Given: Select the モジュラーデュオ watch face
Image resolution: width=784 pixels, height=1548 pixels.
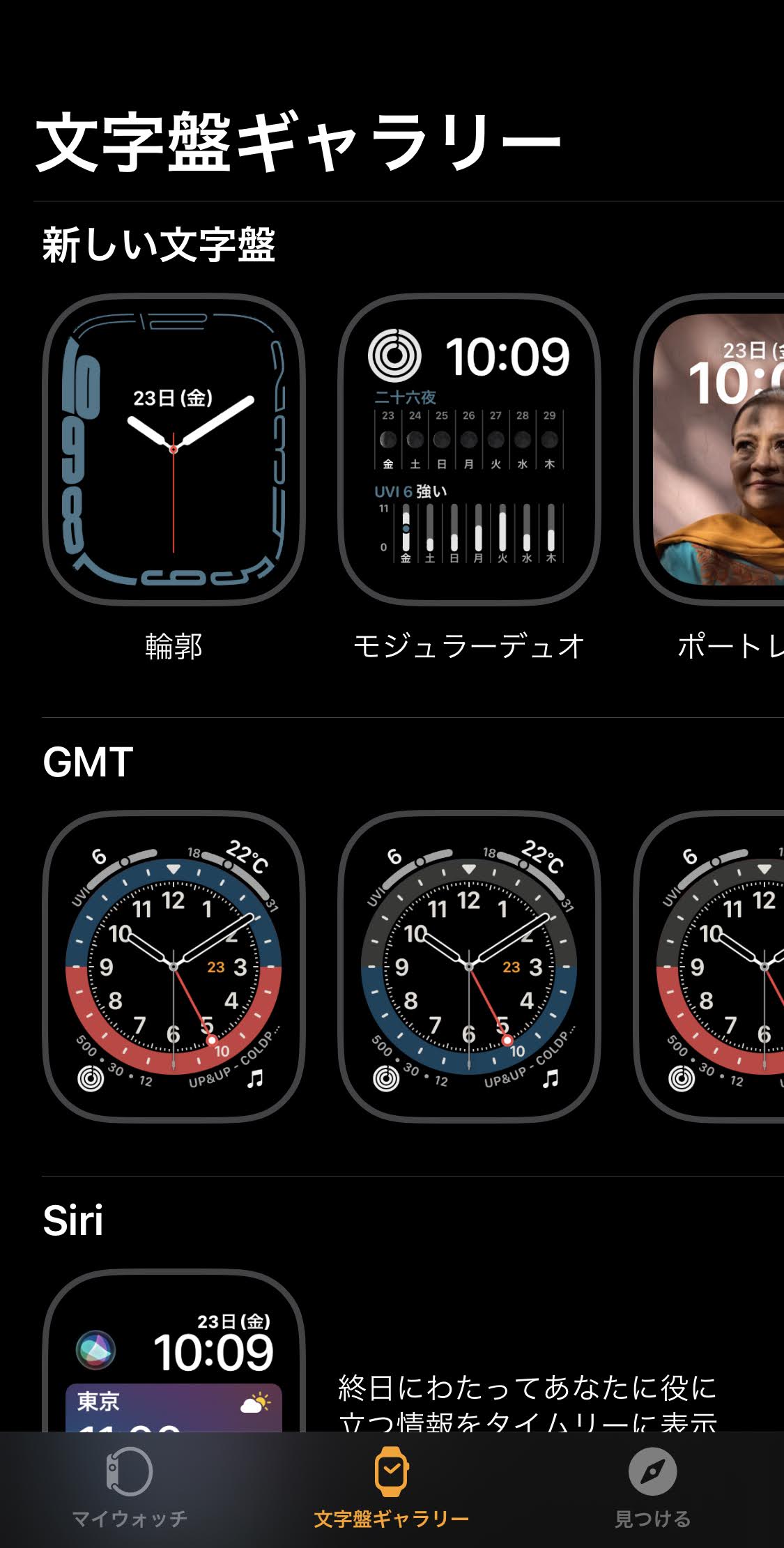Looking at the screenshot, I should pos(468,450).
